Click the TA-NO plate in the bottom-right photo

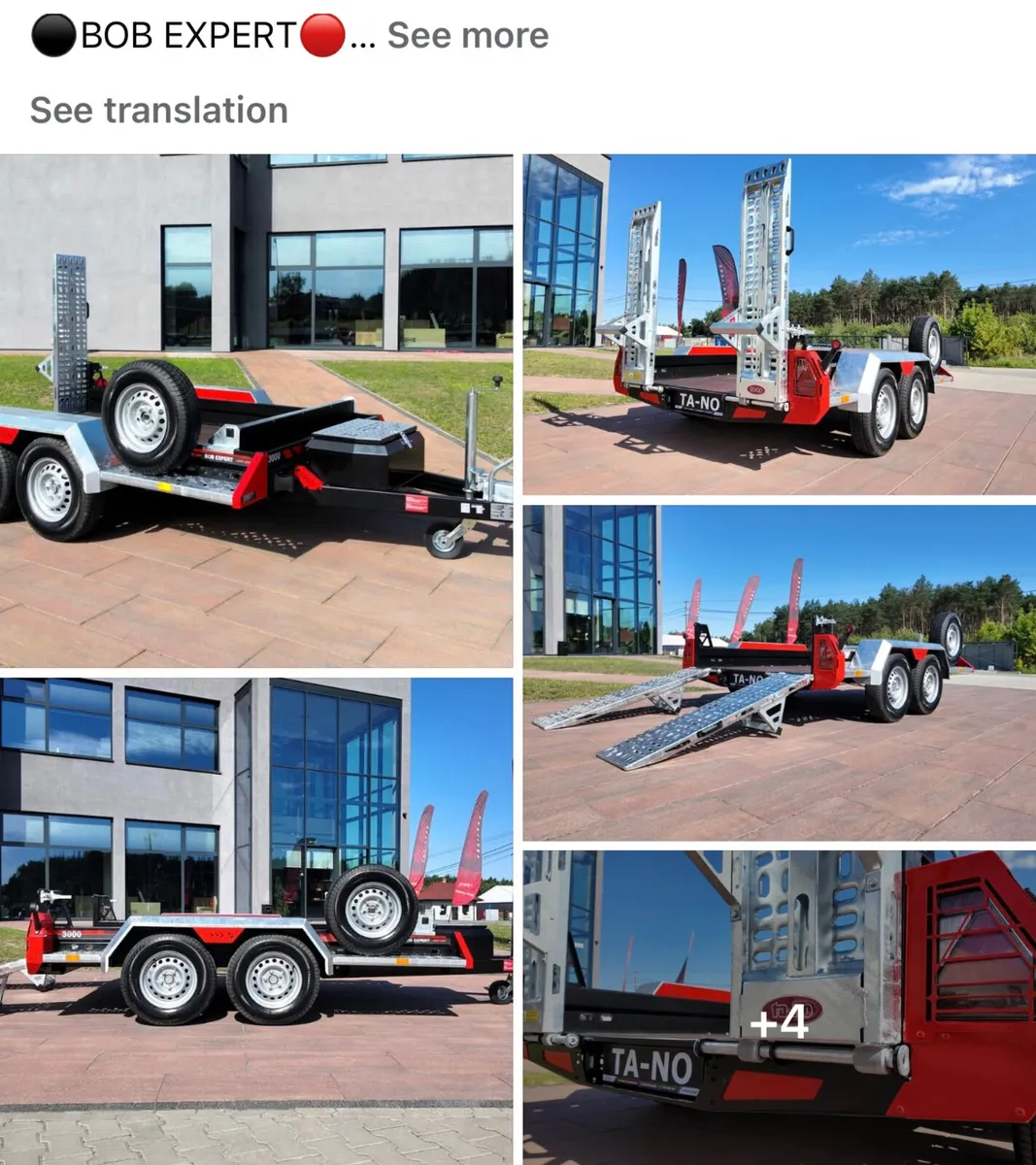[649, 1064]
